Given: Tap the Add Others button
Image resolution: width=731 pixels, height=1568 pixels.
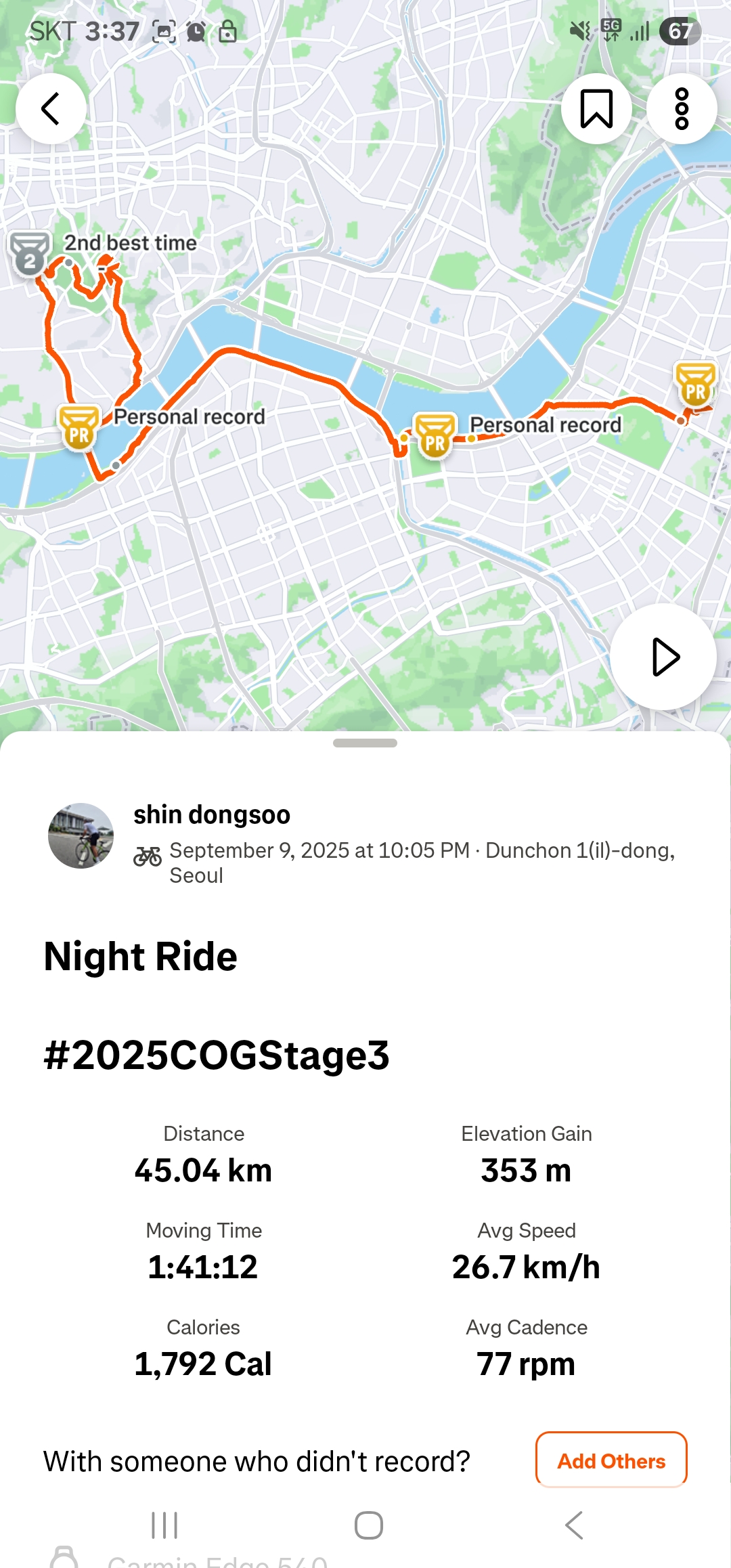Looking at the screenshot, I should point(611,1460).
